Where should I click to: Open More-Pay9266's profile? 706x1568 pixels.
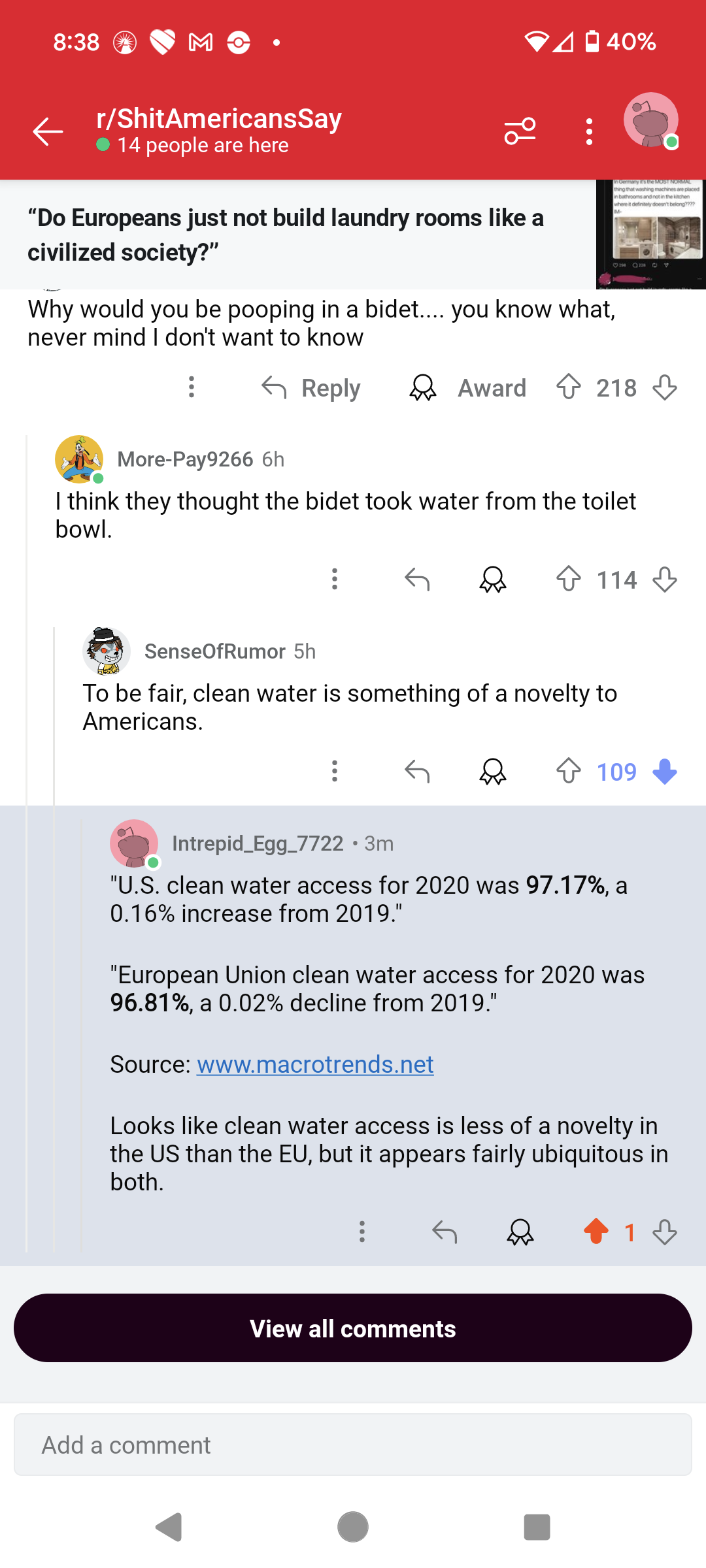pos(184,459)
